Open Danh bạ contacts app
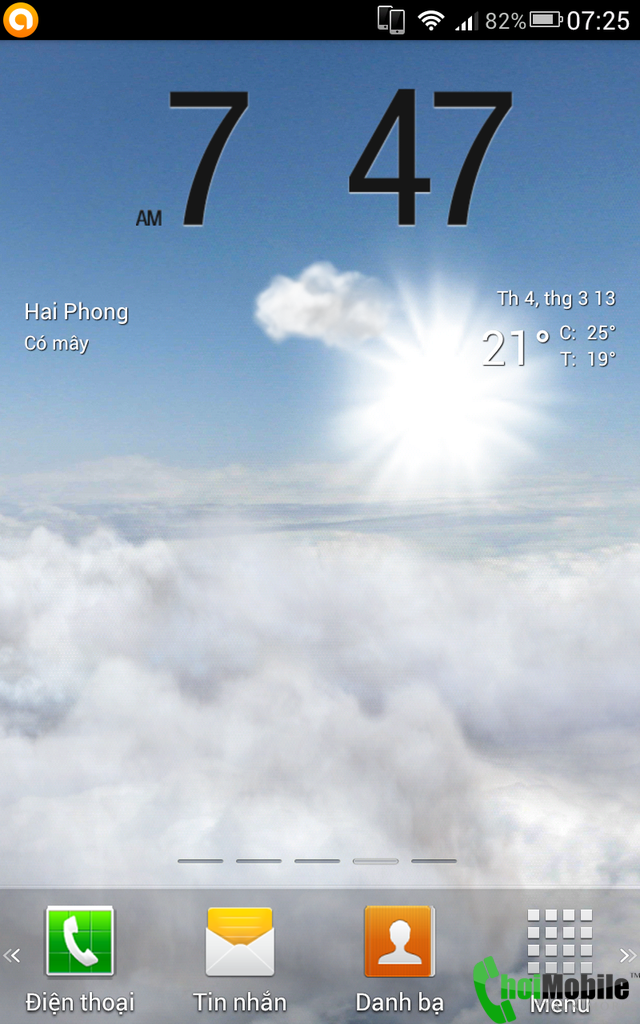This screenshot has height=1024, width=640. pos(399,942)
